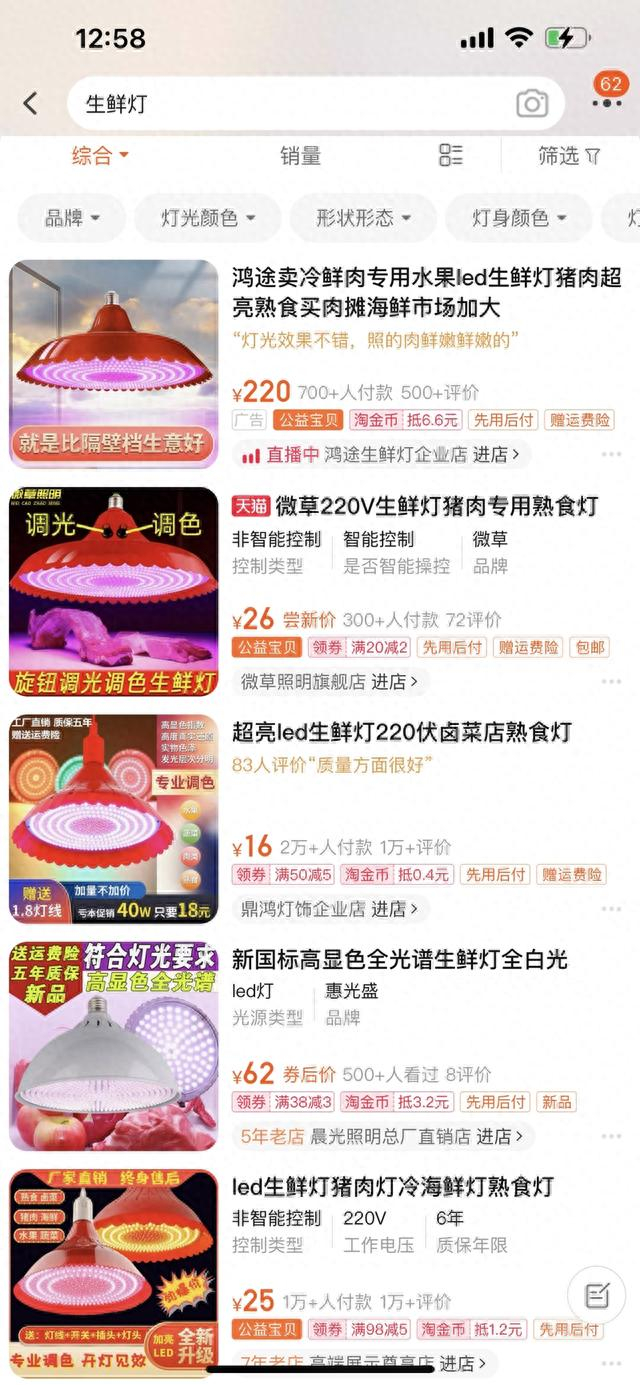
Task: Expand the 品牌 filter chip
Action: tap(72, 218)
